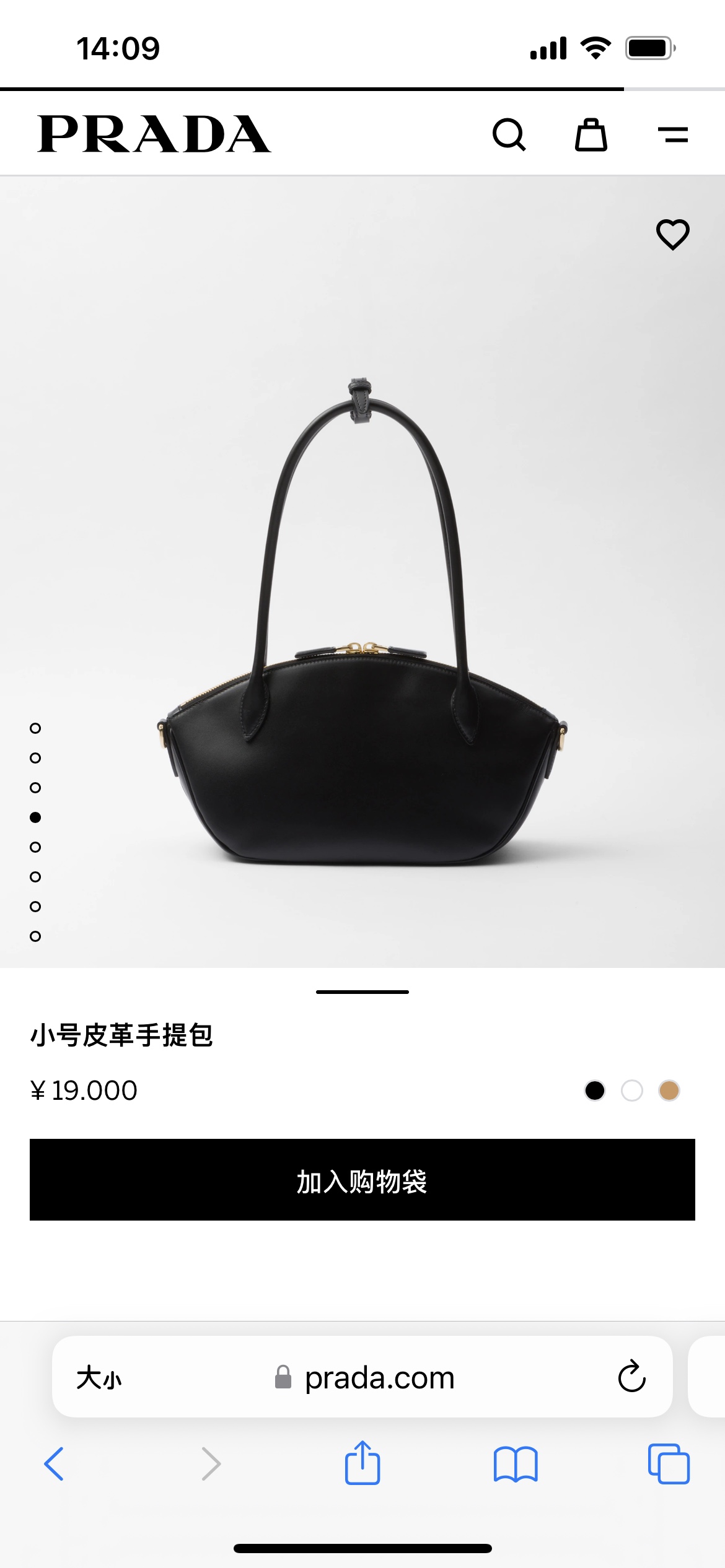Share this page via Safari share icon

(x=362, y=1462)
